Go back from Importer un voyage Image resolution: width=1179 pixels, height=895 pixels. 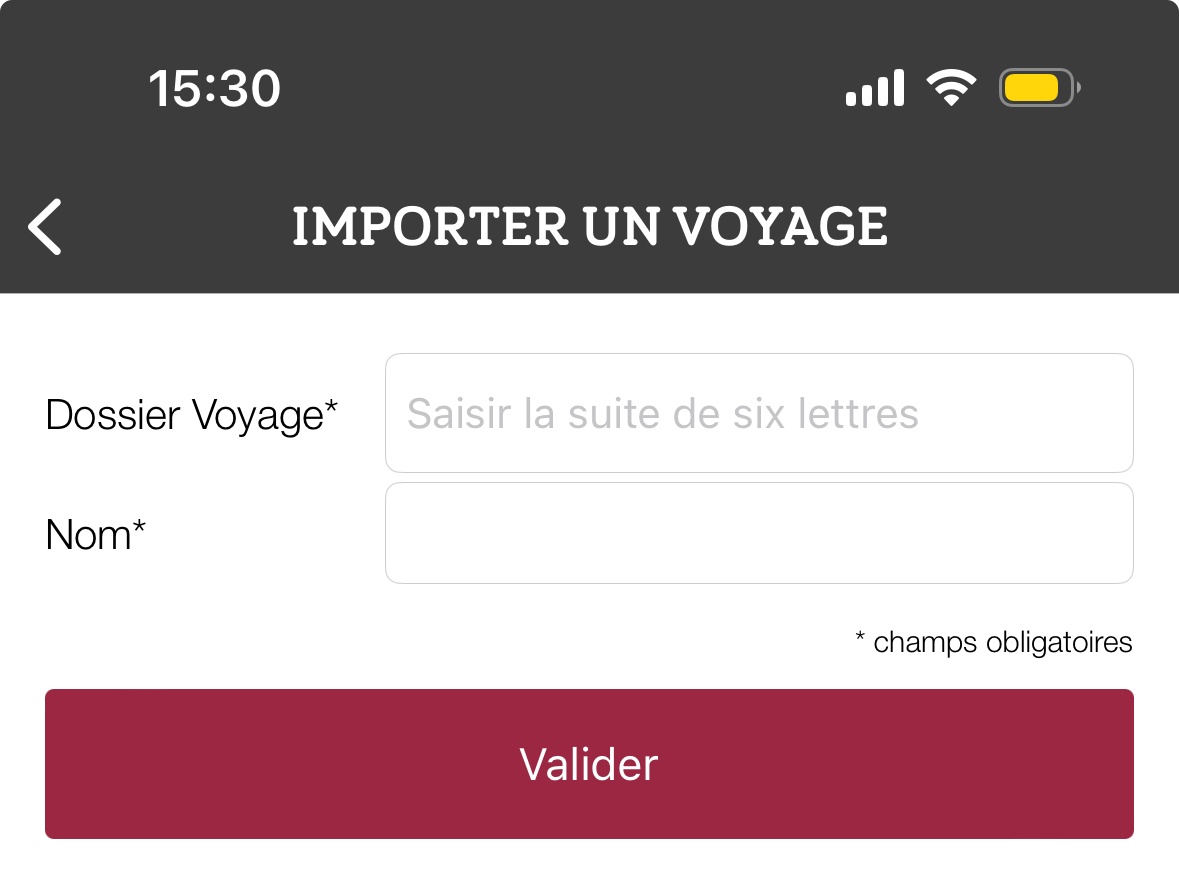click(x=46, y=226)
